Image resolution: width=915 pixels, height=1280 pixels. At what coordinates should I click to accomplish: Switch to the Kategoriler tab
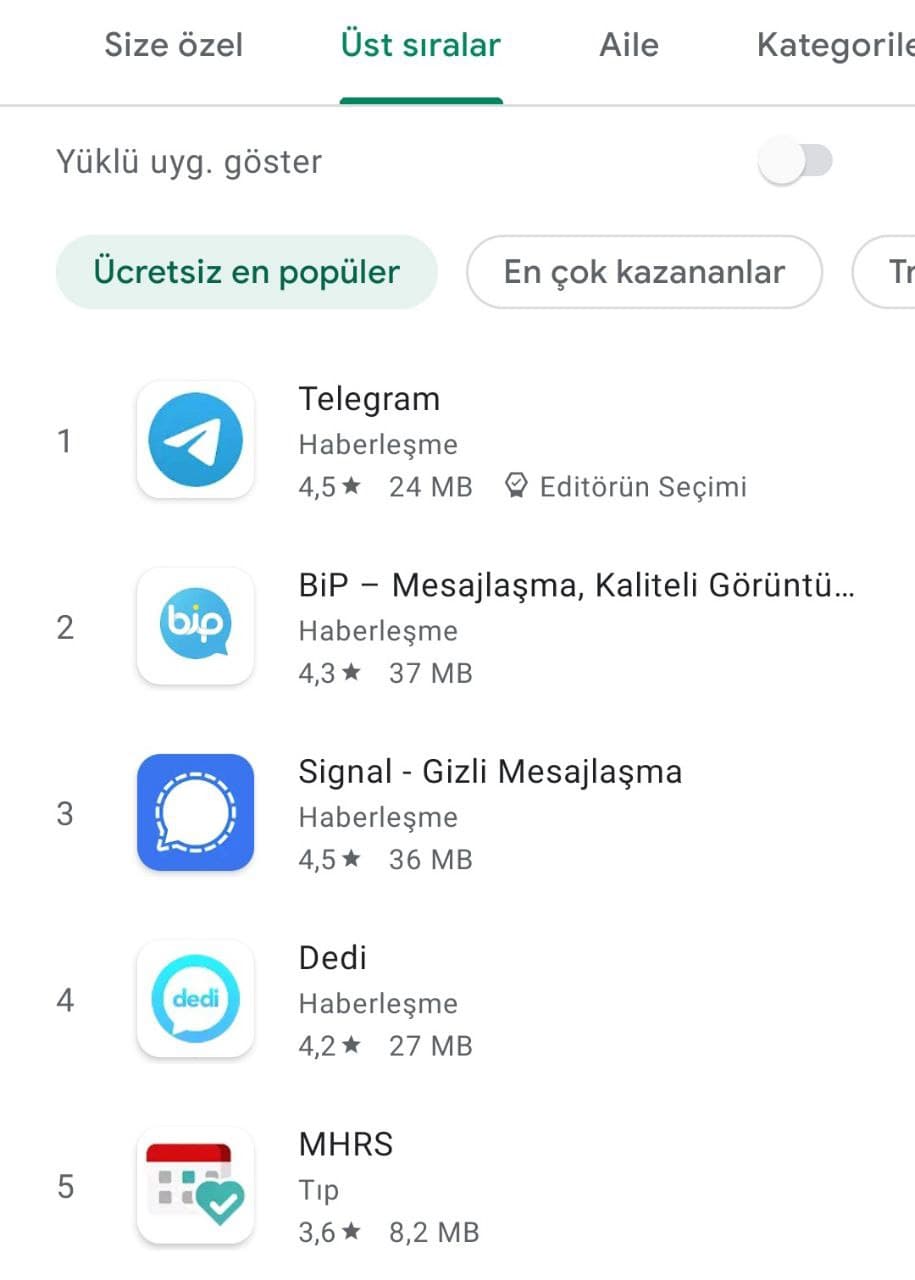[835, 45]
